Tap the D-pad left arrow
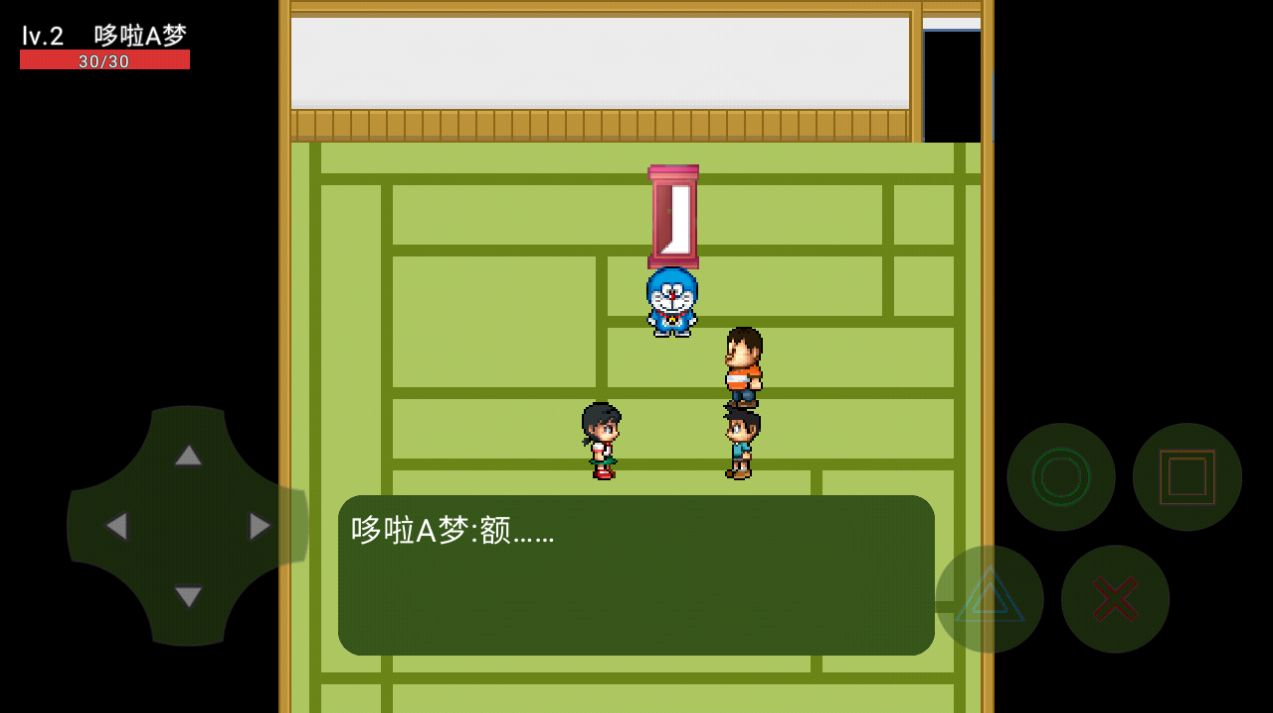The image size is (1273, 713). coord(117,526)
